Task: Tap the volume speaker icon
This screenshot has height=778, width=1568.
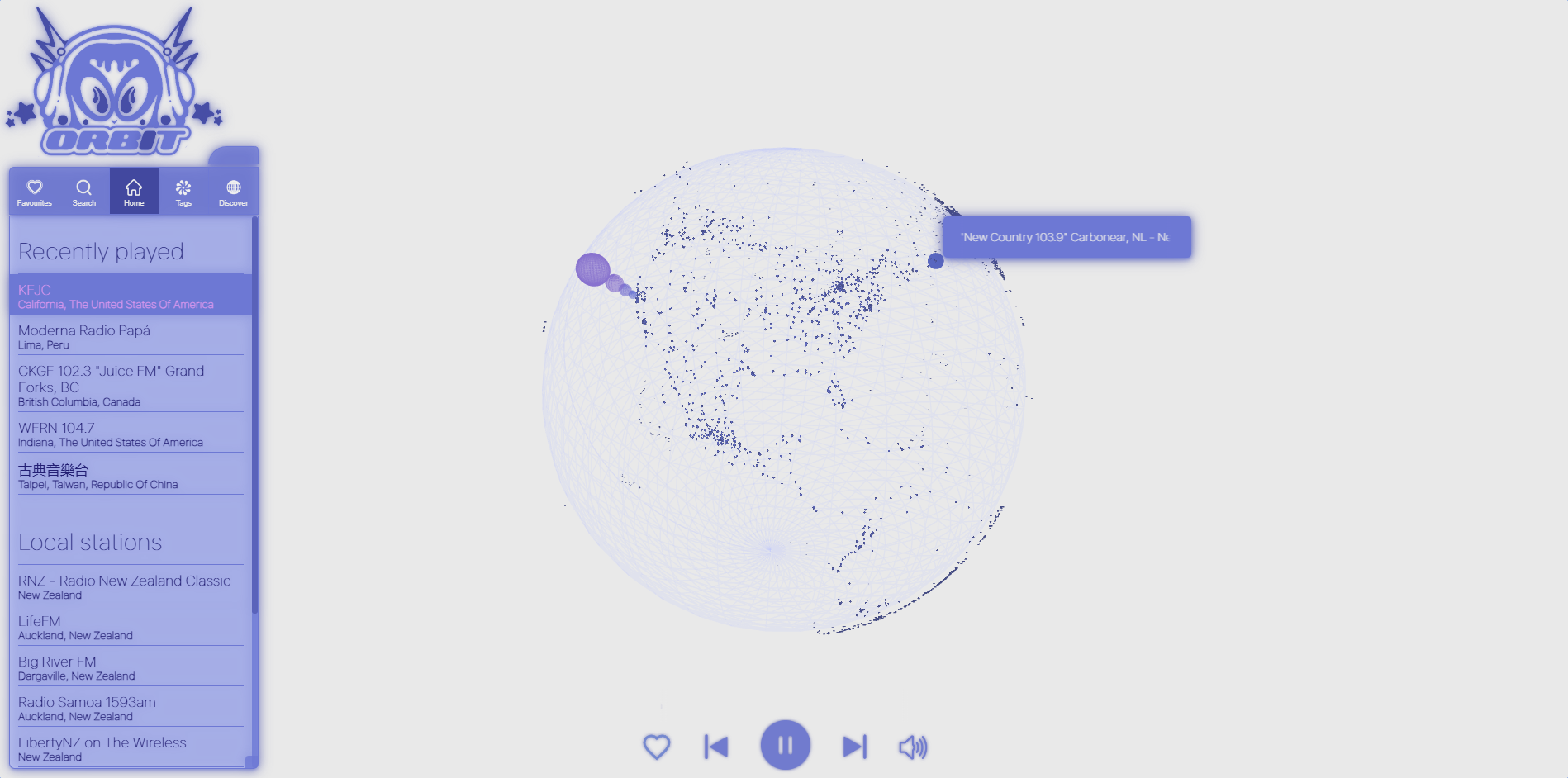Action: pyautogui.click(x=913, y=747)
